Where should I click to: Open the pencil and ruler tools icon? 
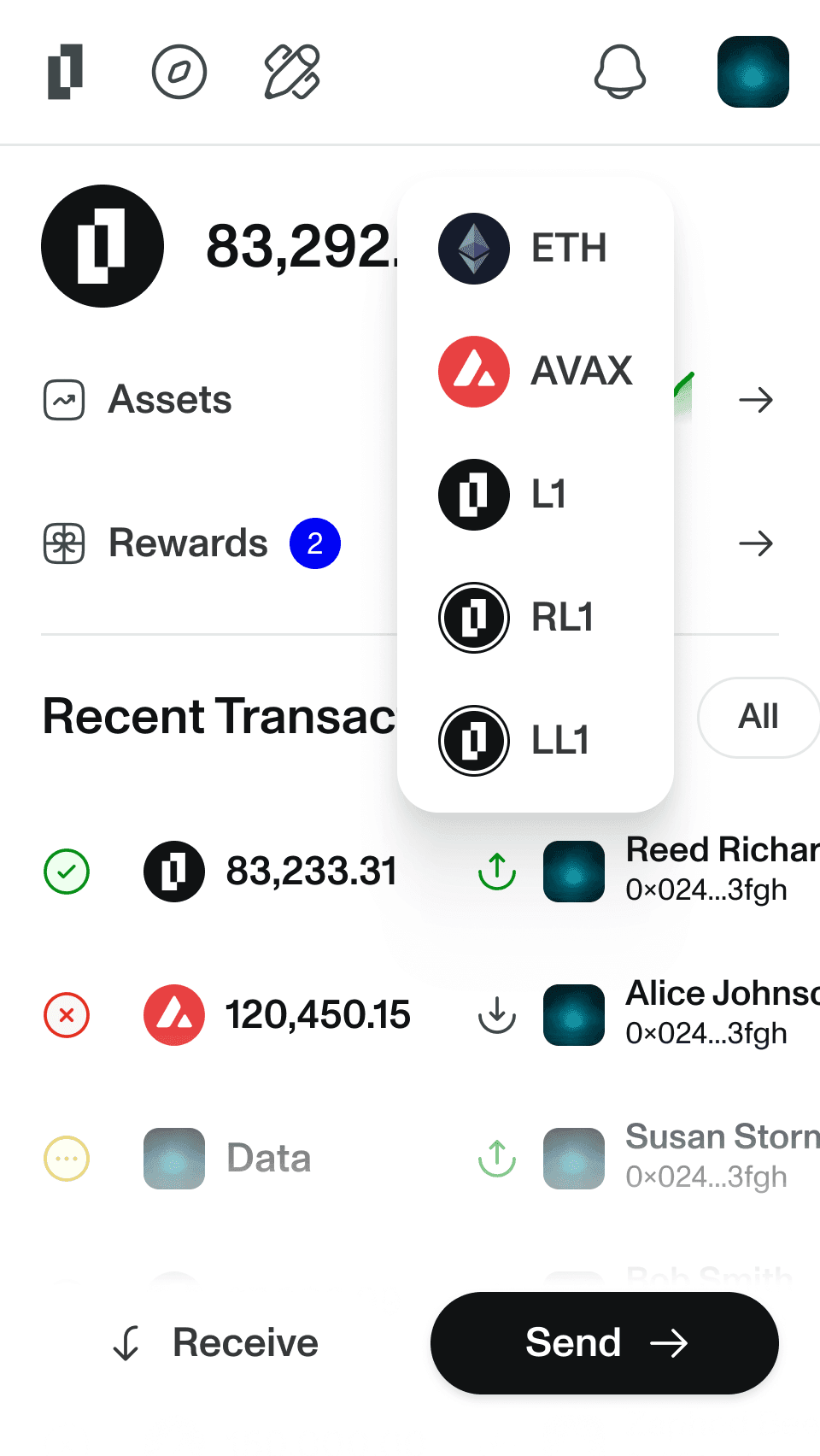tap(292, 72)
